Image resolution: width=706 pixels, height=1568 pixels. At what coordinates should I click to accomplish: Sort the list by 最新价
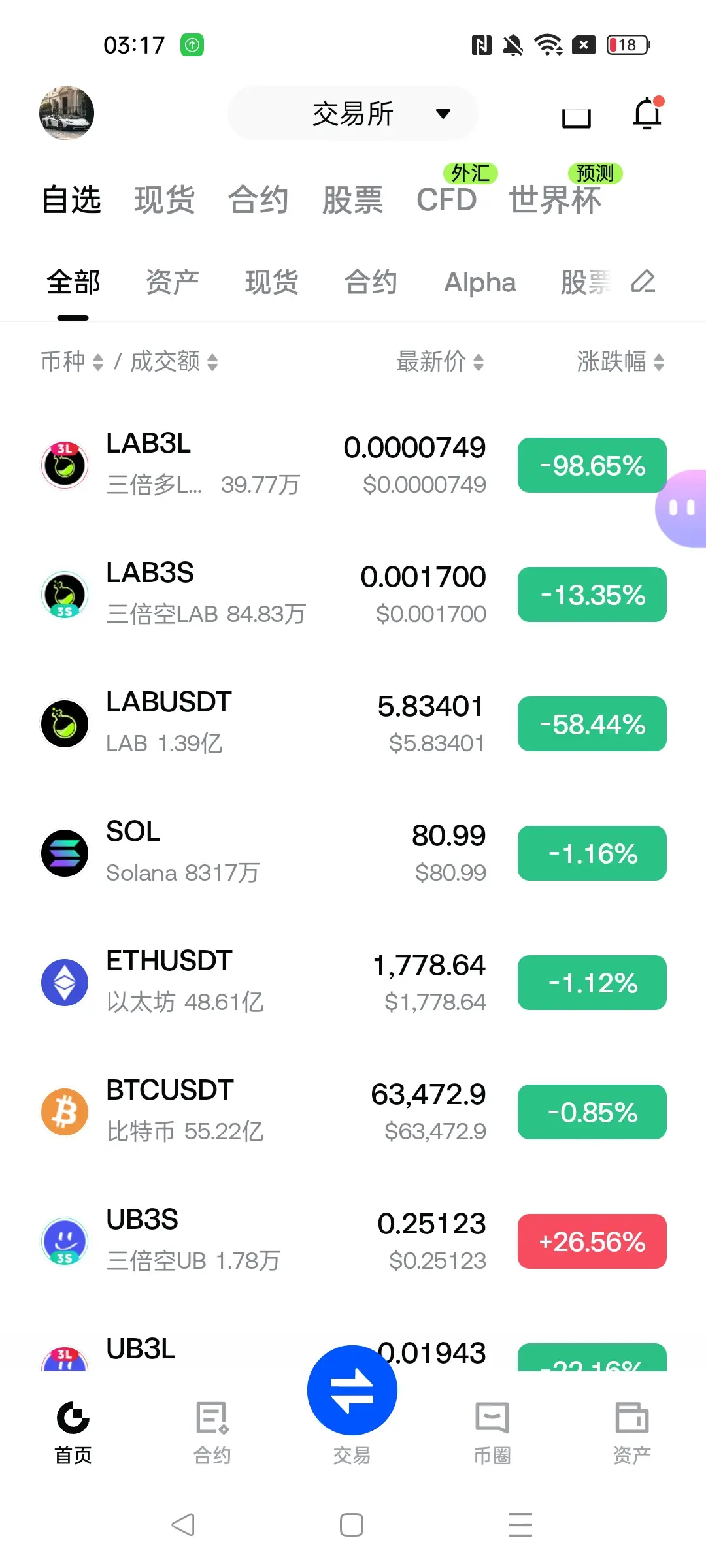click(440, 361)
